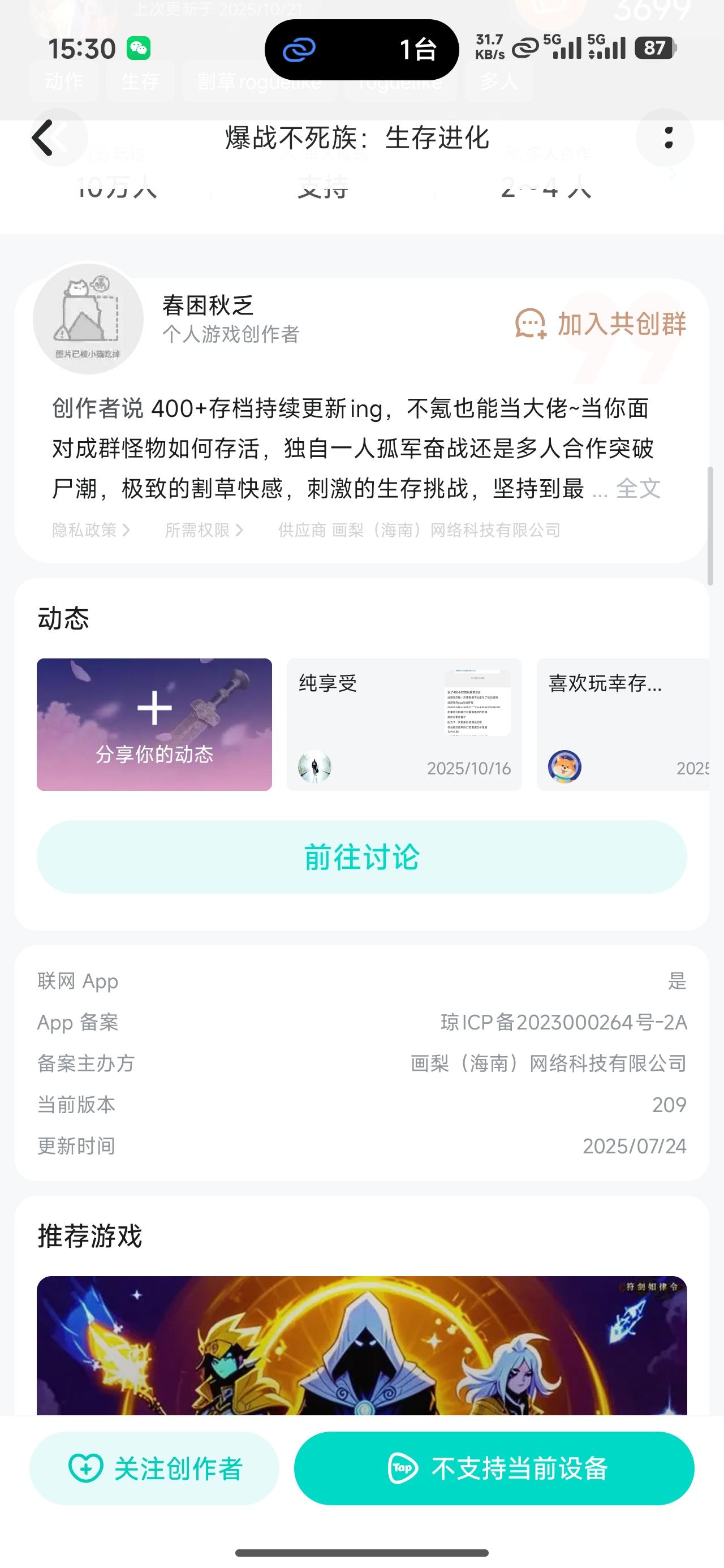Viewport: 724px width, 1568px height.
Task: Open the supplier 画梨（海南）网络科技有限公司 link
Action: 449,529
